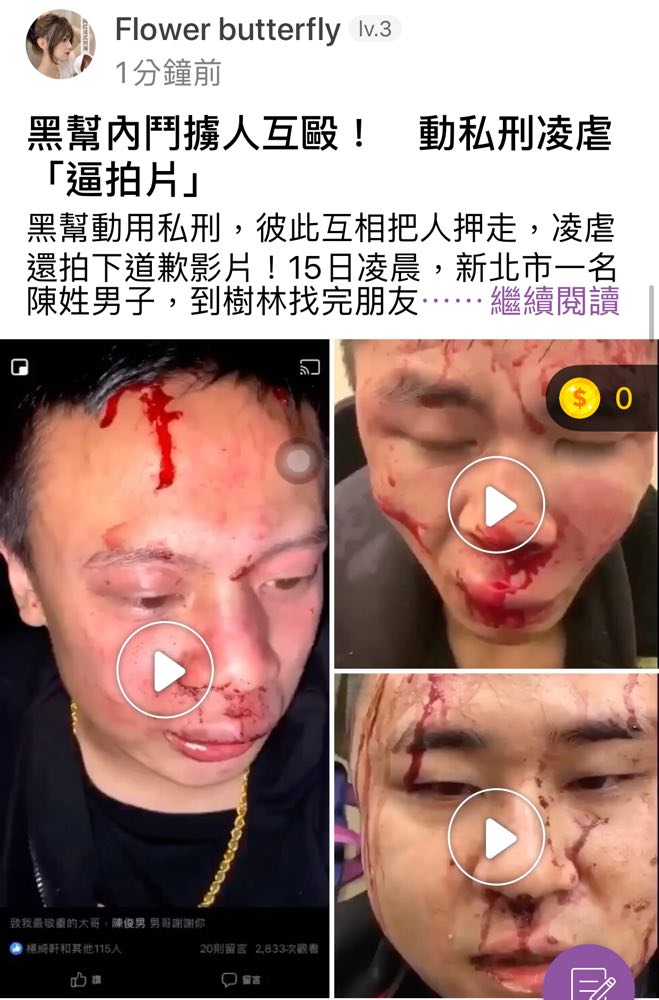Open the gold coin reward badge

tap(600, 398)
